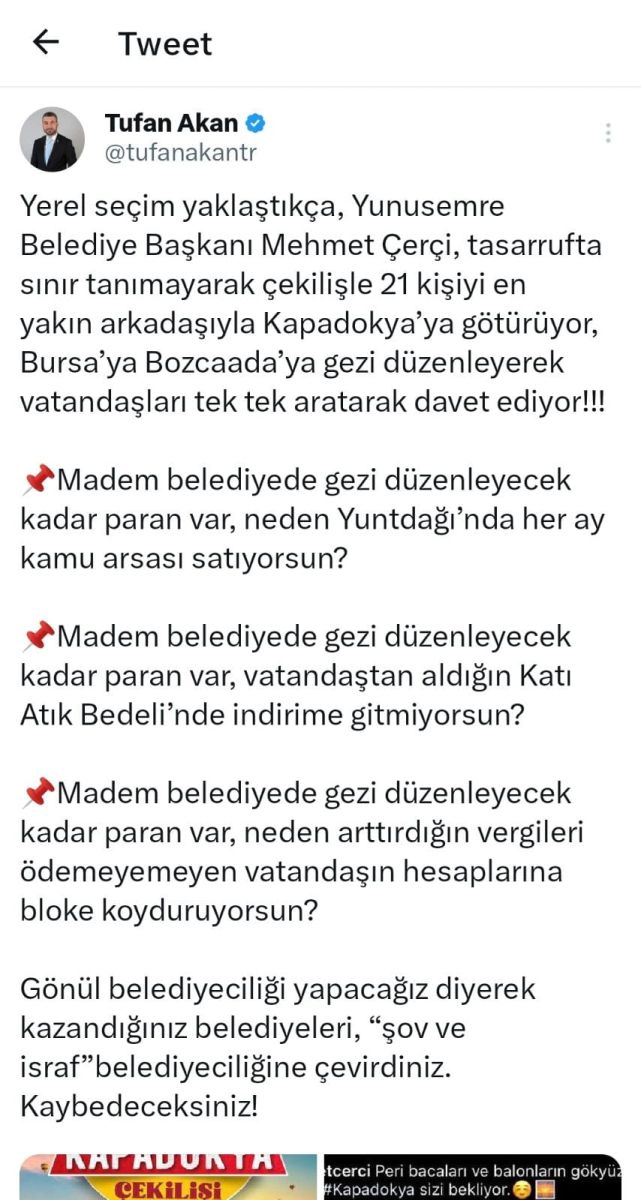The width and height of the screenshot is (641, 1200).
Task: Open Tufan Akan's profile picture
Action: (x=52, y=139)
